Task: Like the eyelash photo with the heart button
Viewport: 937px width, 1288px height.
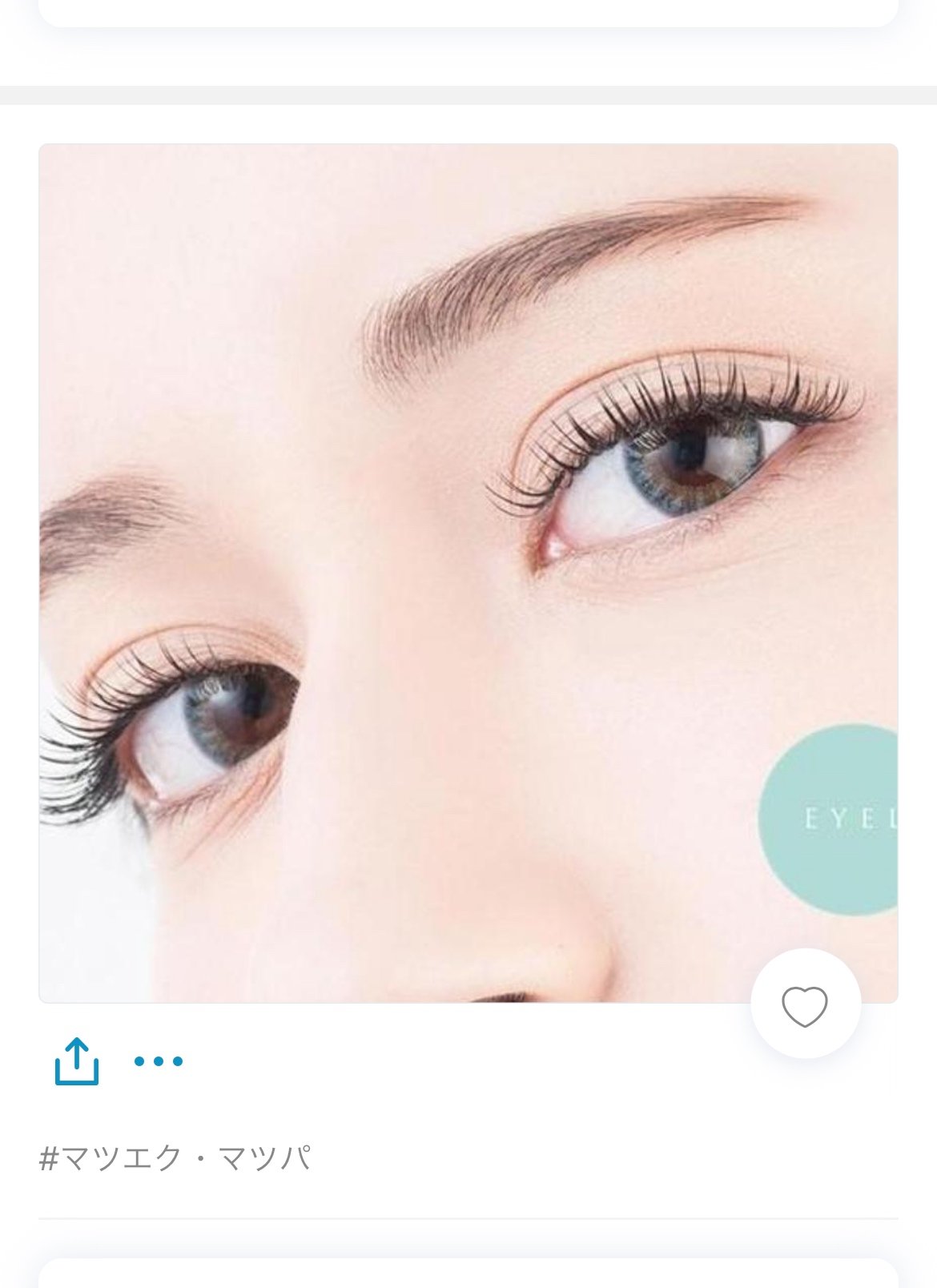Action: [805, 1006]
